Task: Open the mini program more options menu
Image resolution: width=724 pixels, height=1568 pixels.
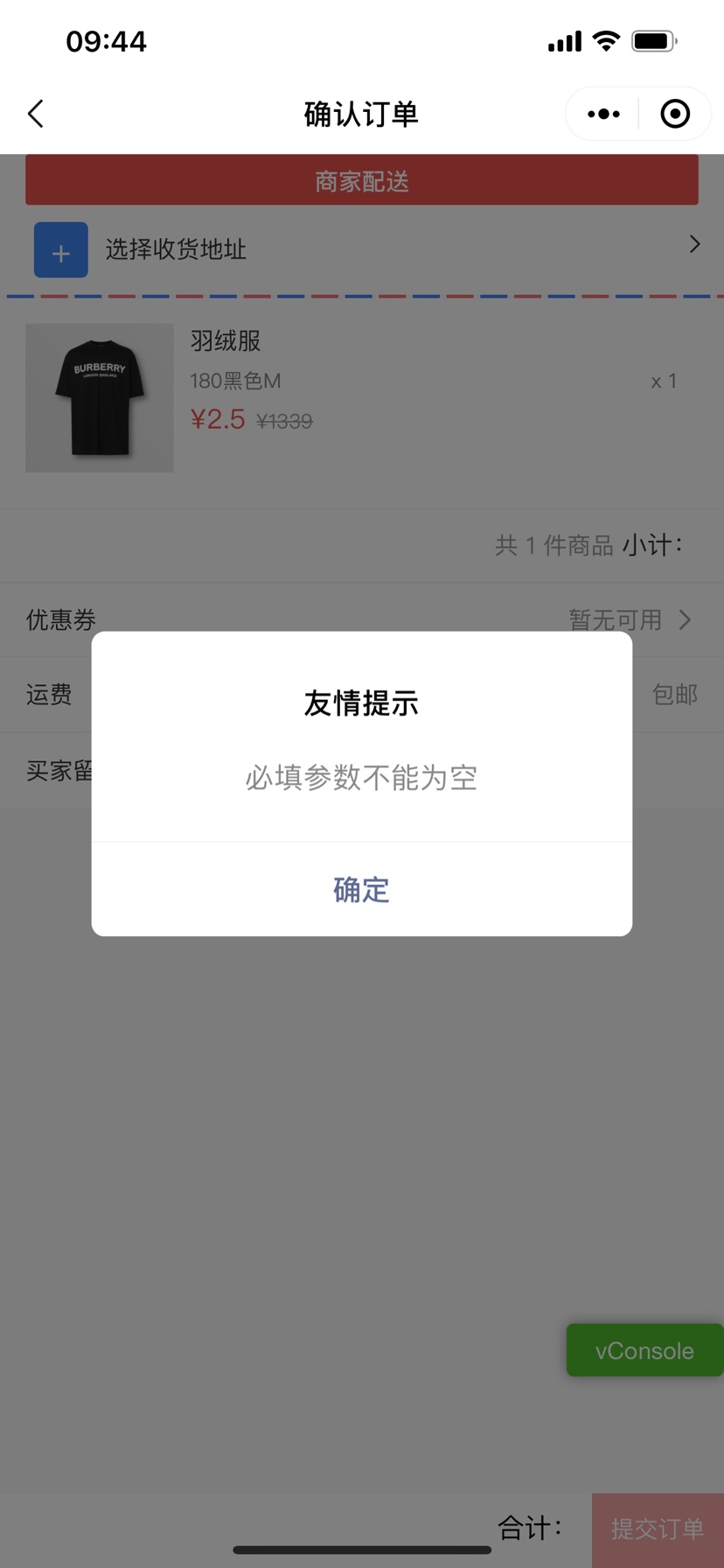Action: point(603,114)
